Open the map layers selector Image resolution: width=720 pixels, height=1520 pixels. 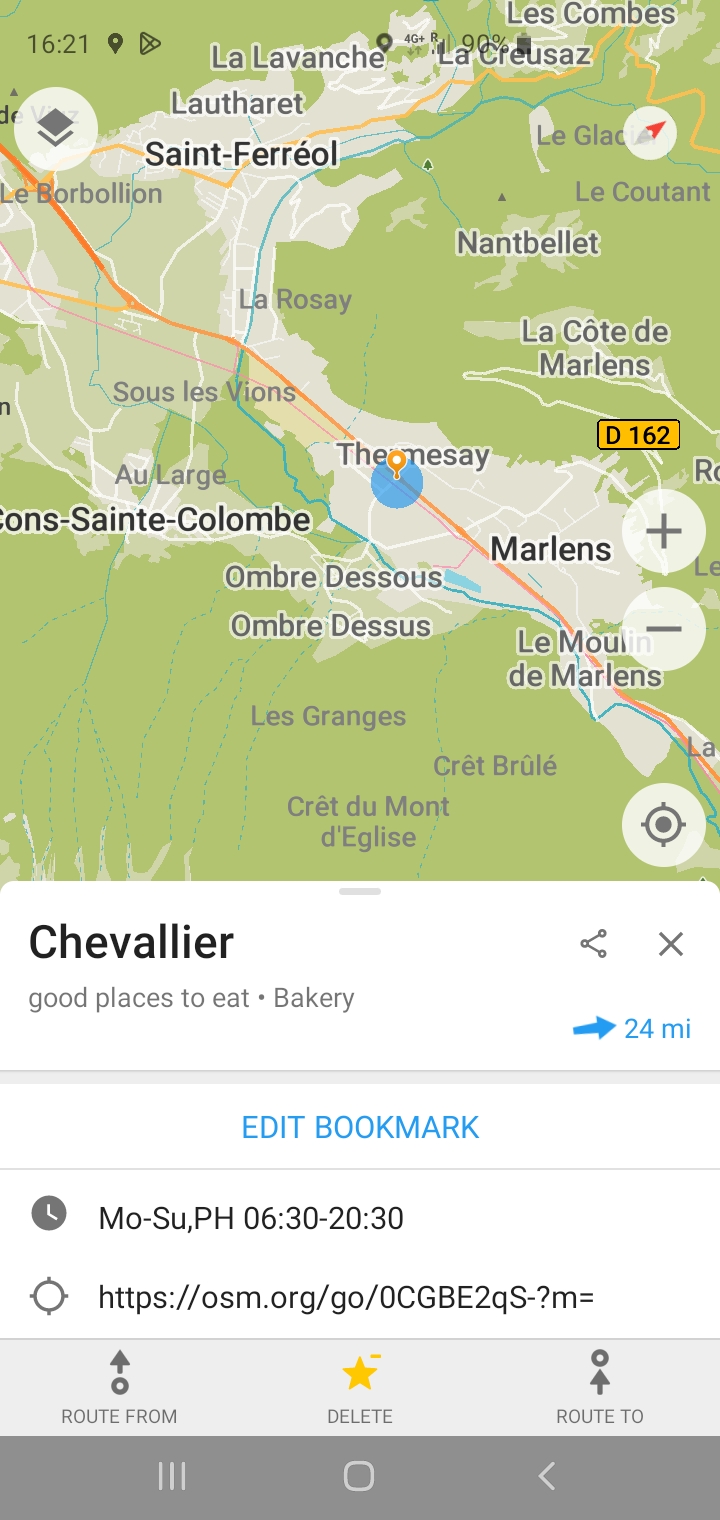tap(57, 129)
